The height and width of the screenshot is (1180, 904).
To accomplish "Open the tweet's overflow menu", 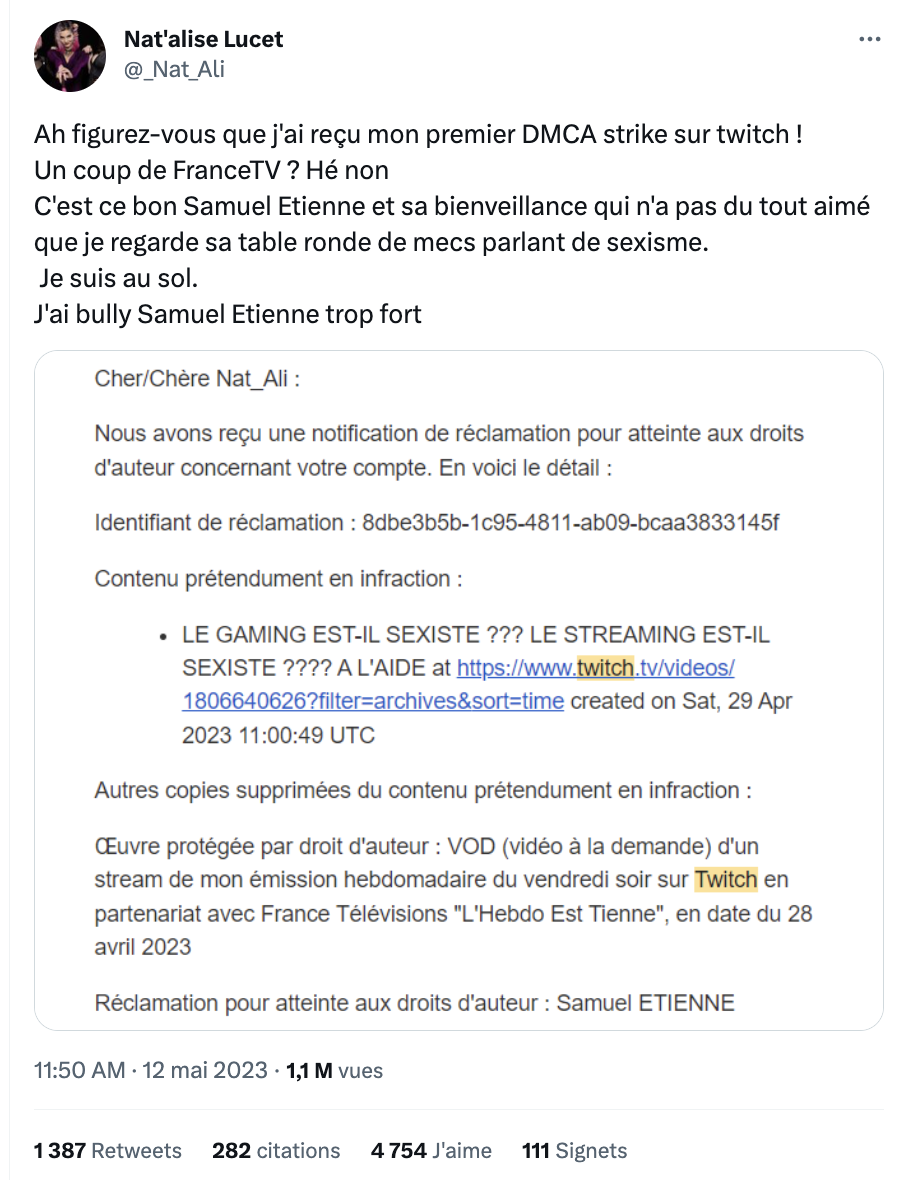I will pos(870,40).
